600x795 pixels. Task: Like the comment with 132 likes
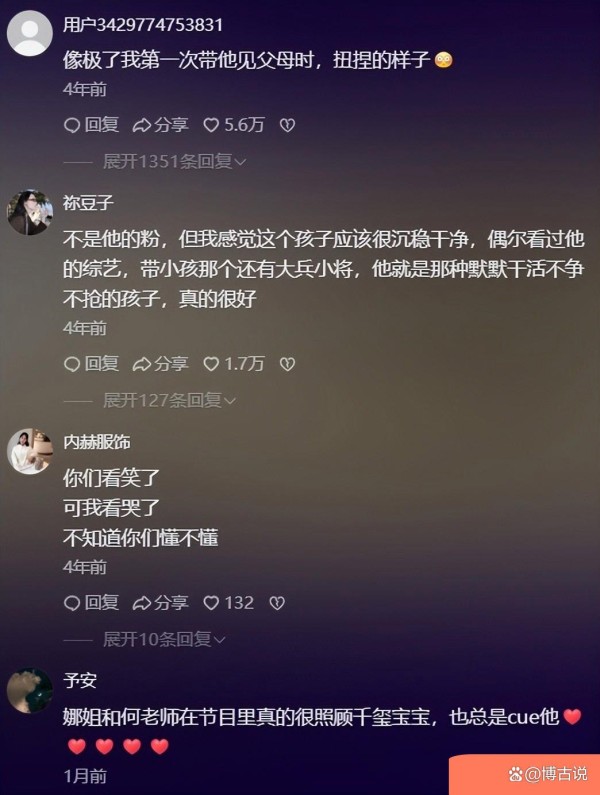click(228, 603)
